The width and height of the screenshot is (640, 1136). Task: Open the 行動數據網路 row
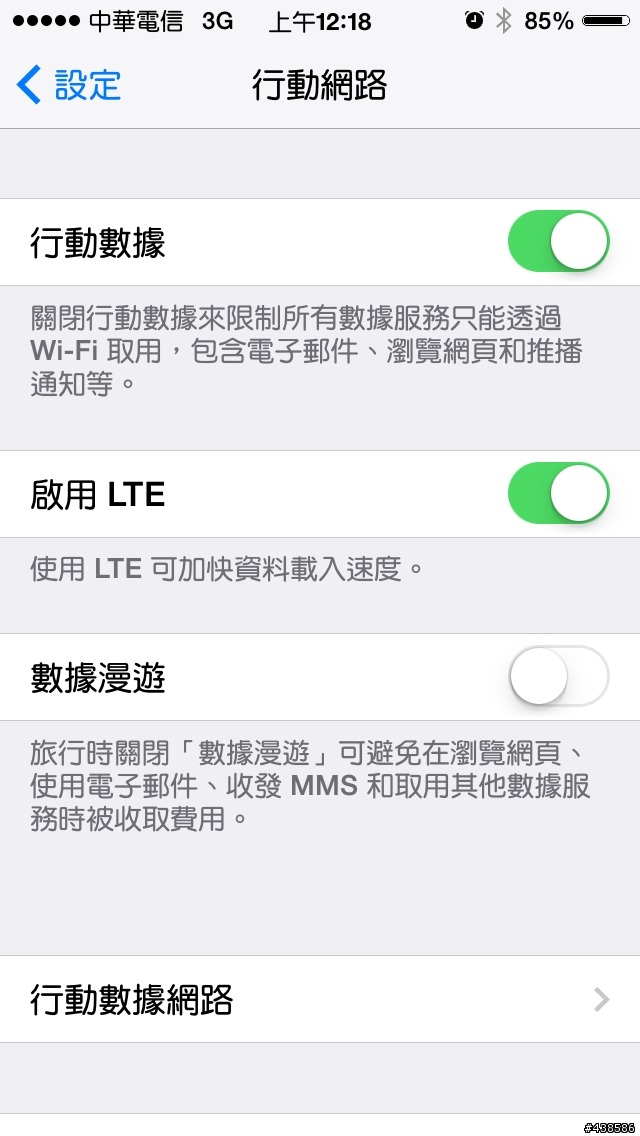(x=320, y=999)
